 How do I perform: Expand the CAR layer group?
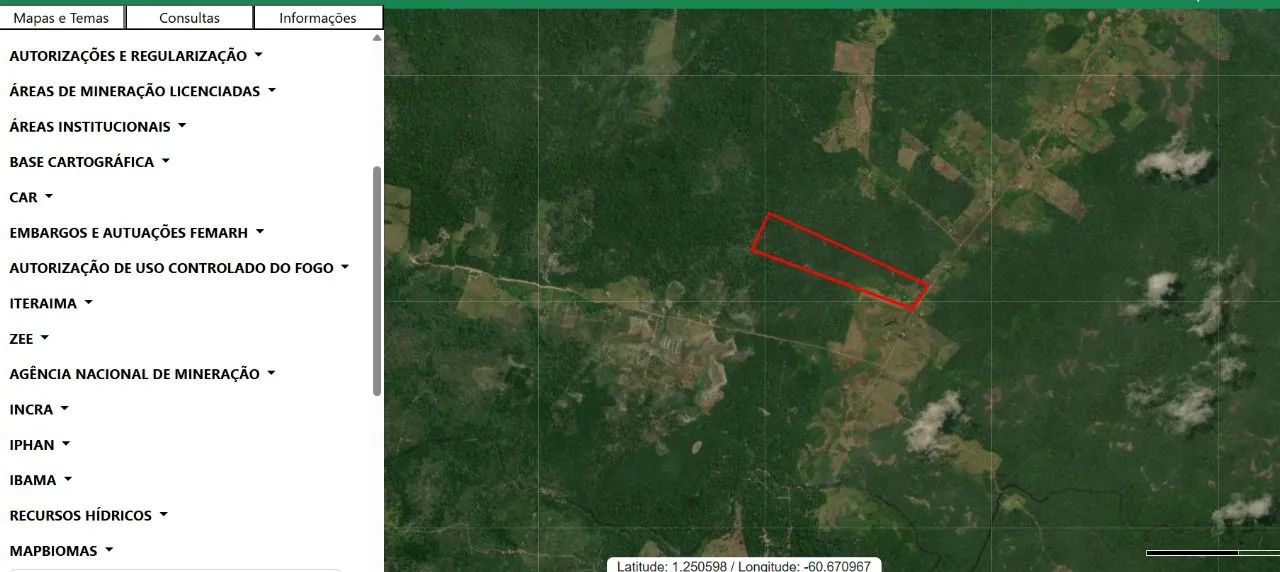pos(31,198)
